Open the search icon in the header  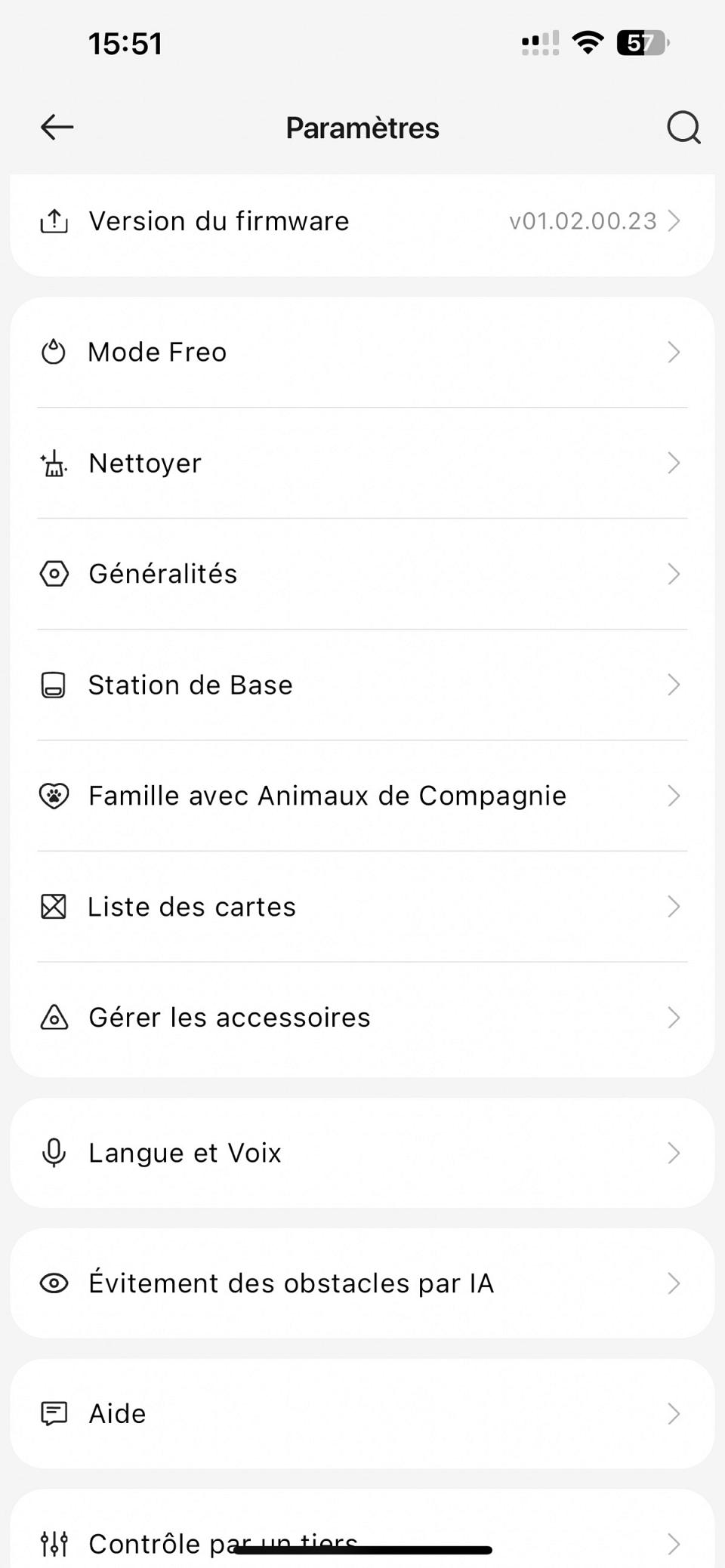(683, 127)
